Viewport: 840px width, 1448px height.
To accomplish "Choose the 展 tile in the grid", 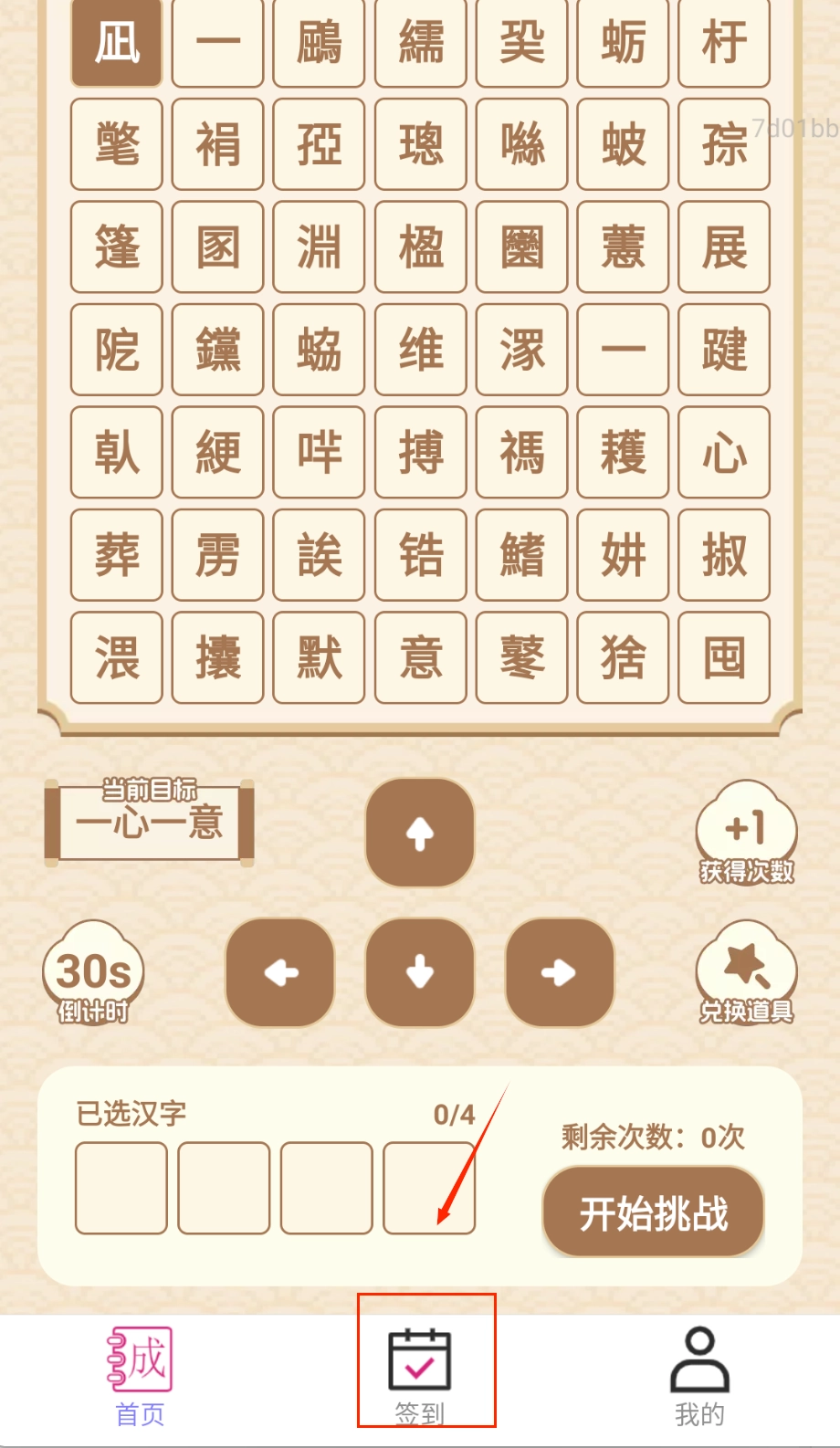I will click(724, 247).
